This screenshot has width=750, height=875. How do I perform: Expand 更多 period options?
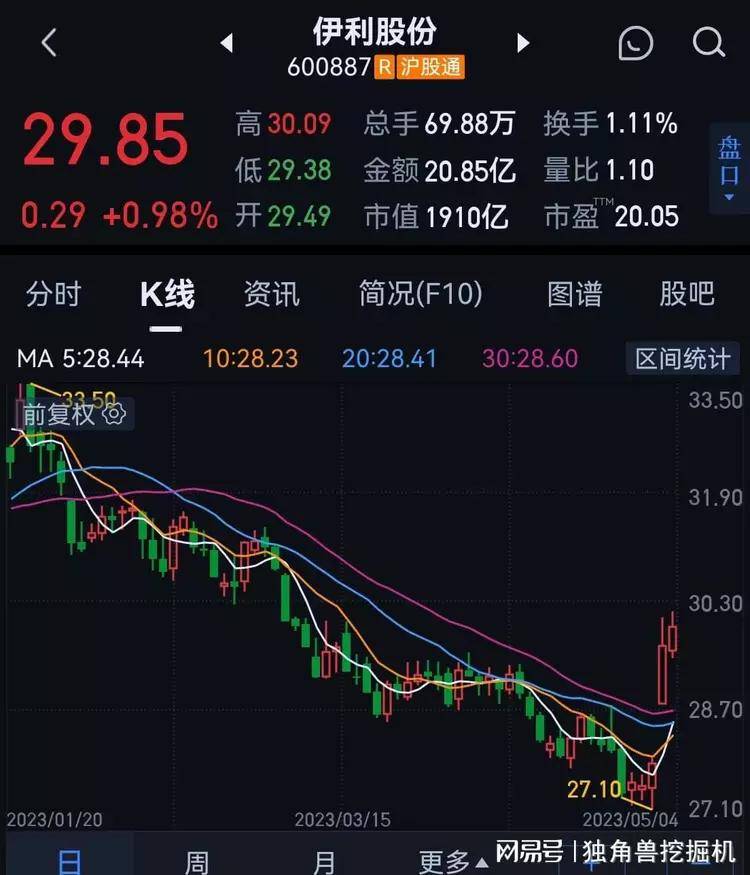tap(452, 860)
